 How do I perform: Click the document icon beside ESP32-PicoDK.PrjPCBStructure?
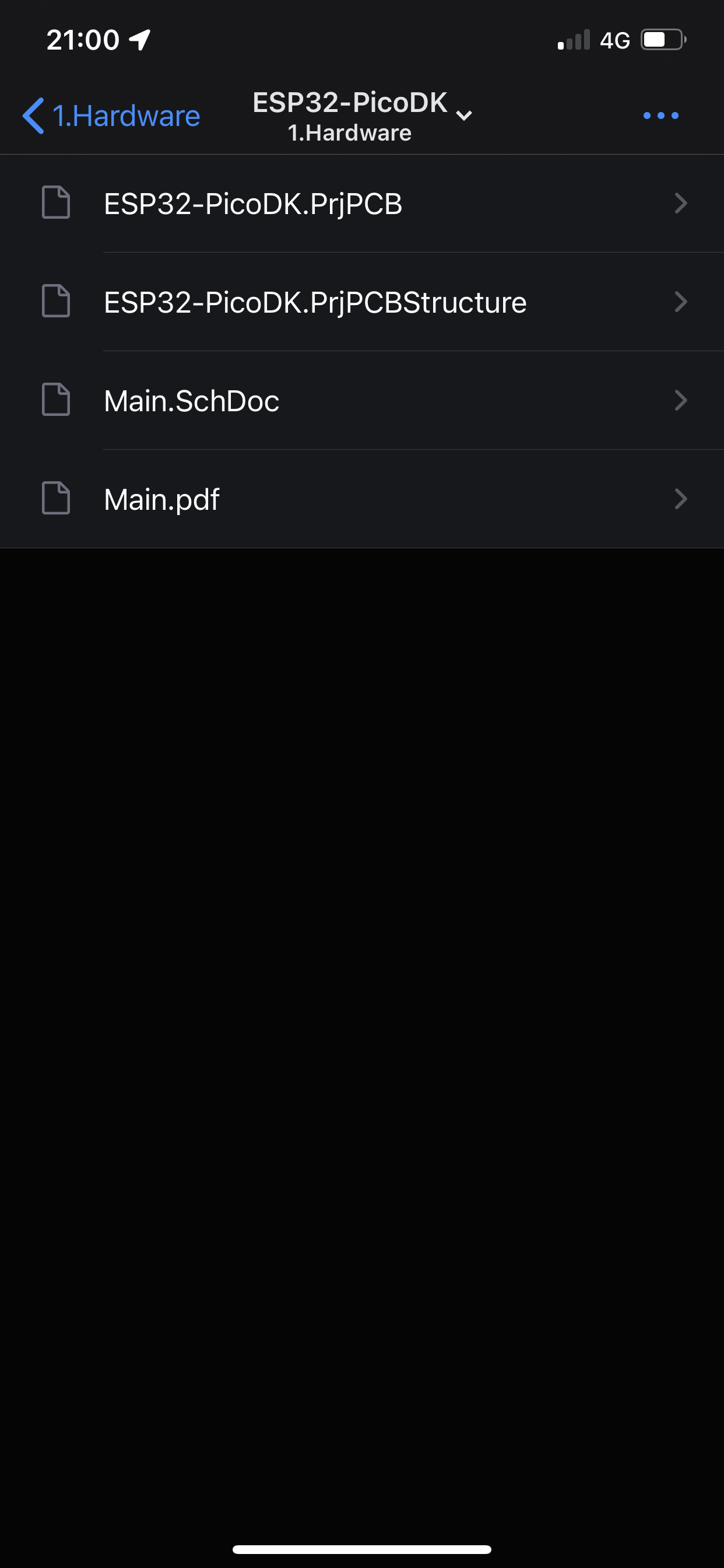pos(55,302)
